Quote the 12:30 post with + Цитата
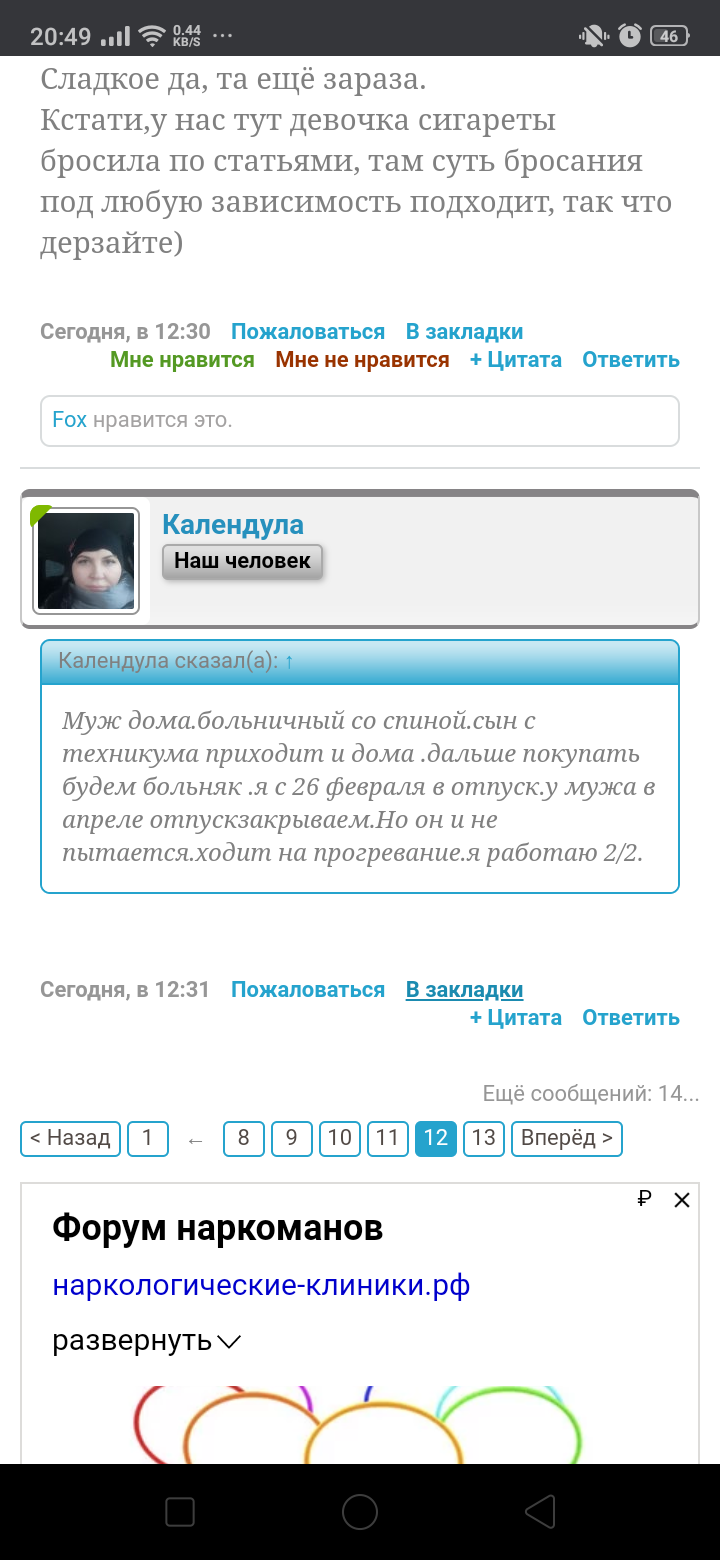 coord(515,360)
